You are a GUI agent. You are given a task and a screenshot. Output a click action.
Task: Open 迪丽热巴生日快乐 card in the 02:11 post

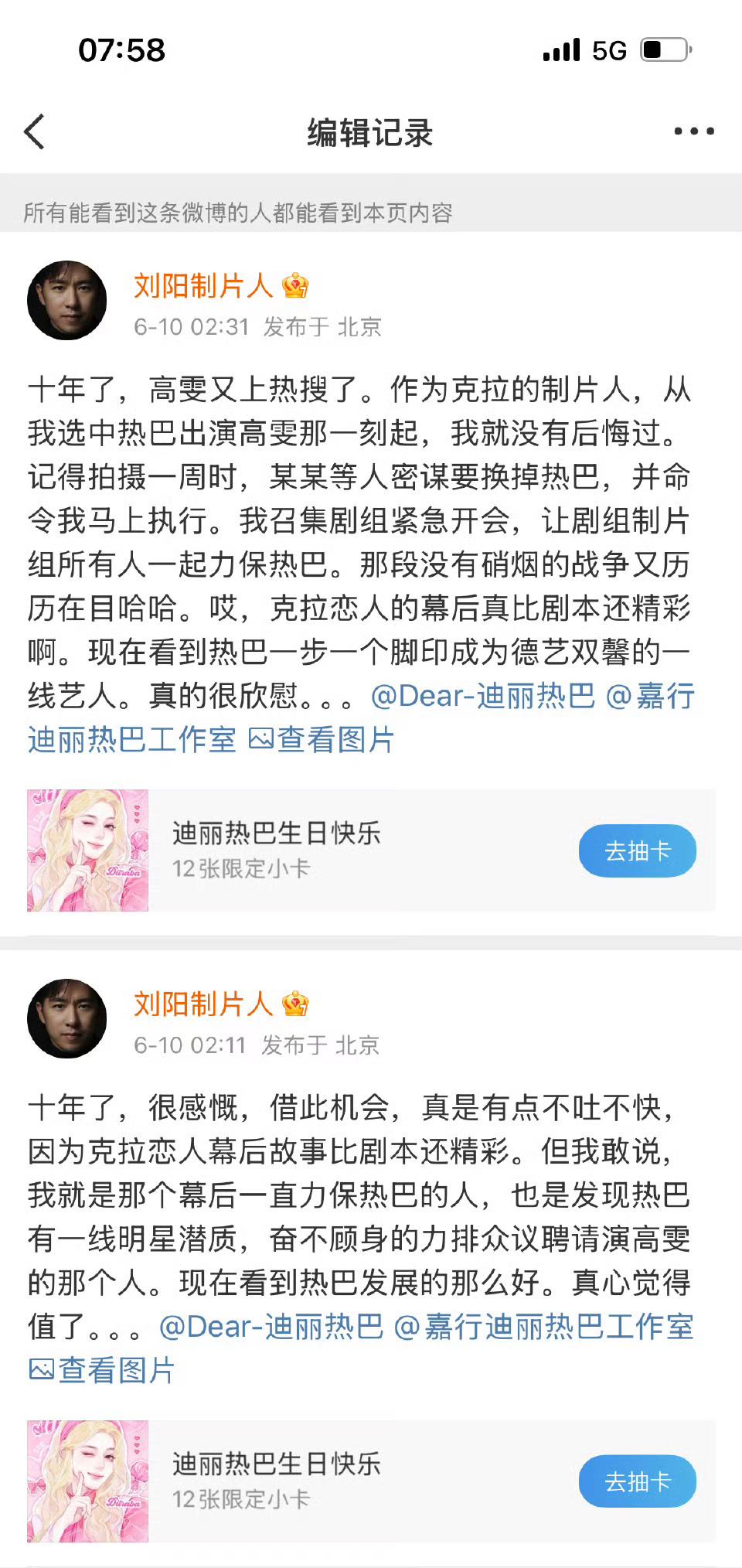tap(371, 1481)
